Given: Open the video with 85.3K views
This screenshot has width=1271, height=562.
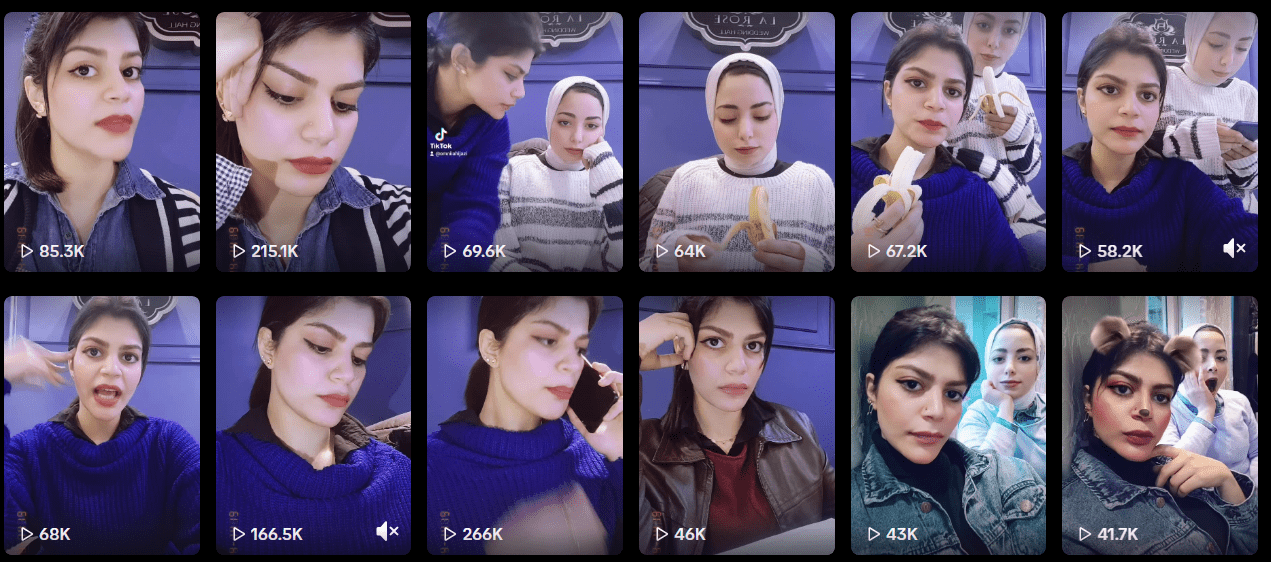Looking at the screenshot, I should pyautogui.click(x=102, y=140).
